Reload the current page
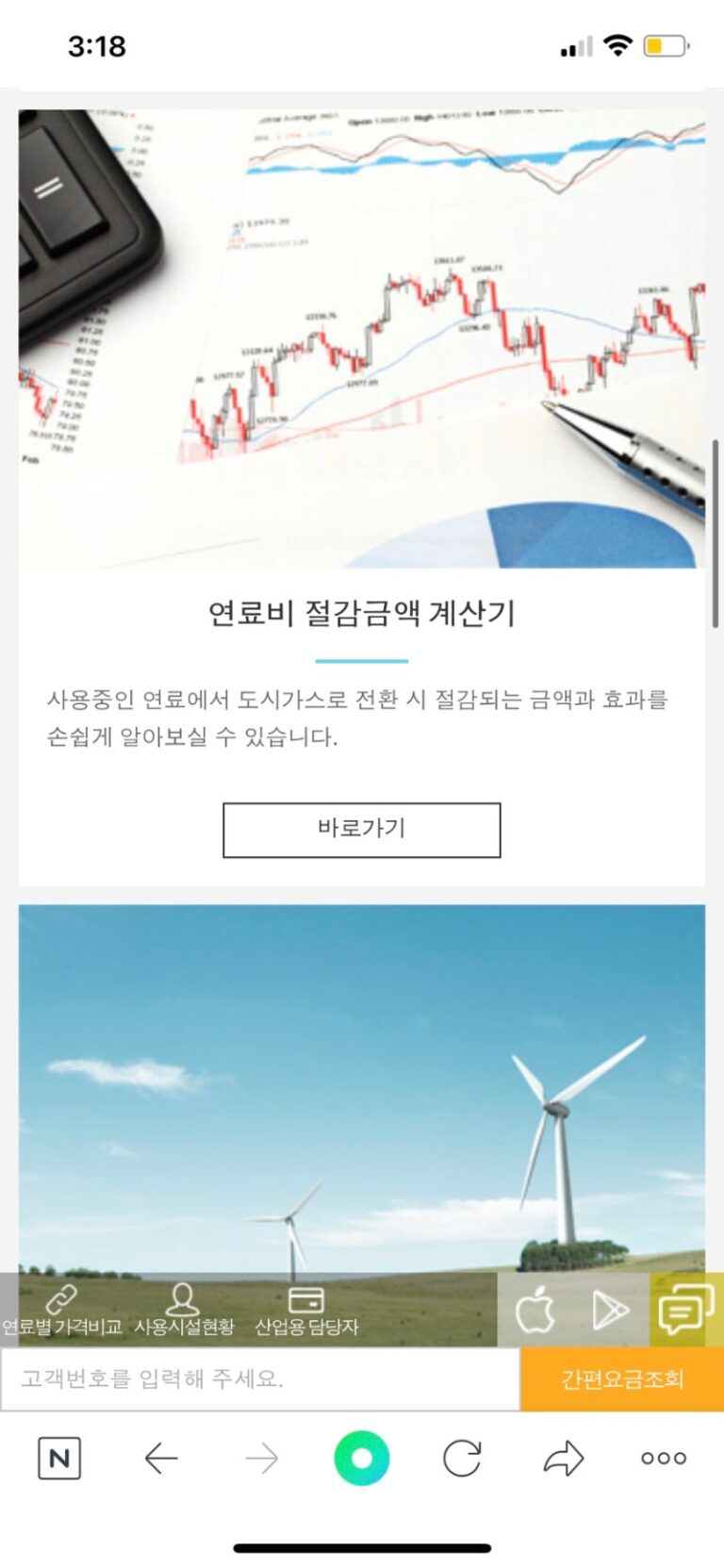This screenshot has height=1568, width=724. point(462,1459)
